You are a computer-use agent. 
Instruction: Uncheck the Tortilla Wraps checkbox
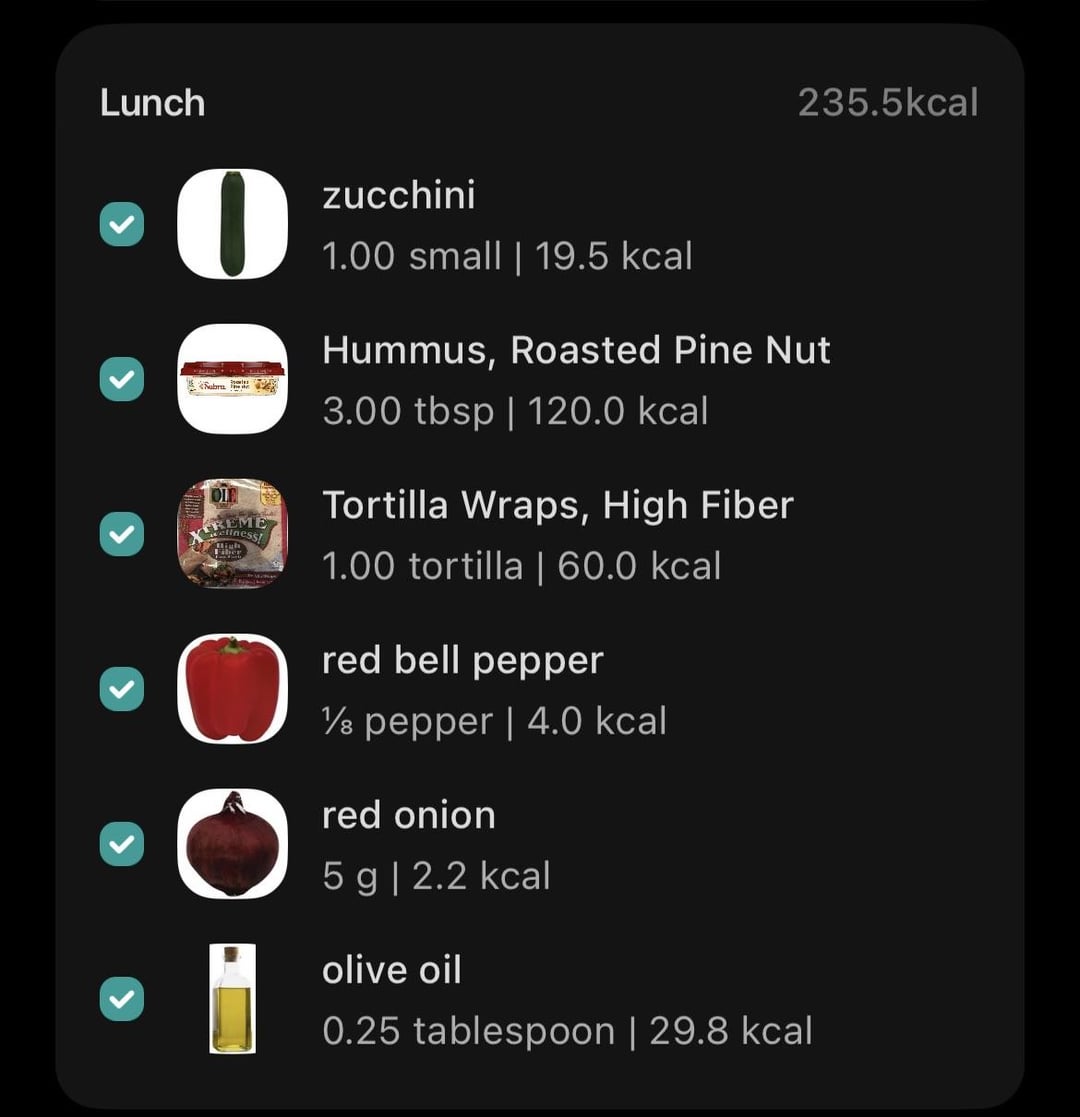tap(122, 534)
